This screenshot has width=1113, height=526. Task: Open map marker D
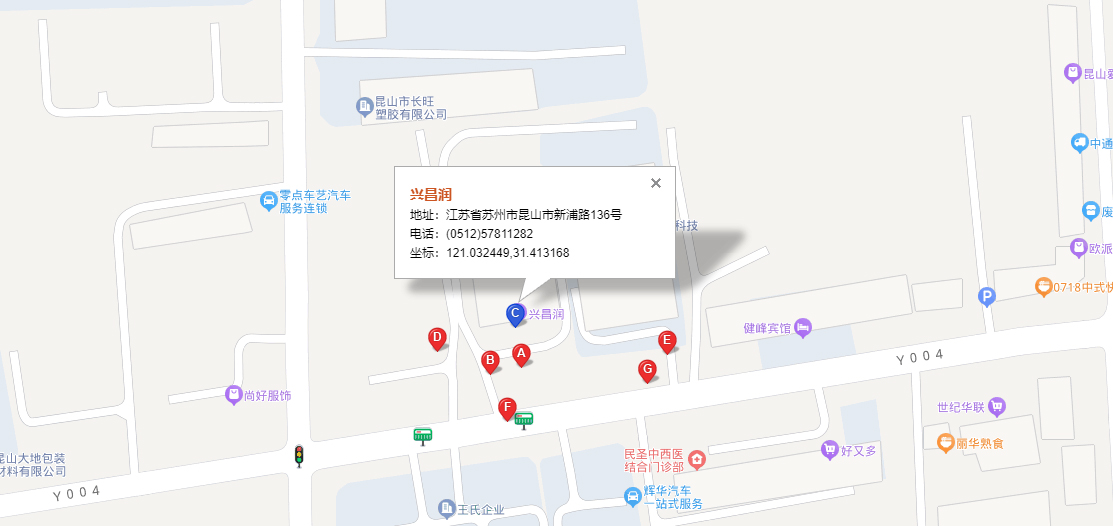coord(437,337)
